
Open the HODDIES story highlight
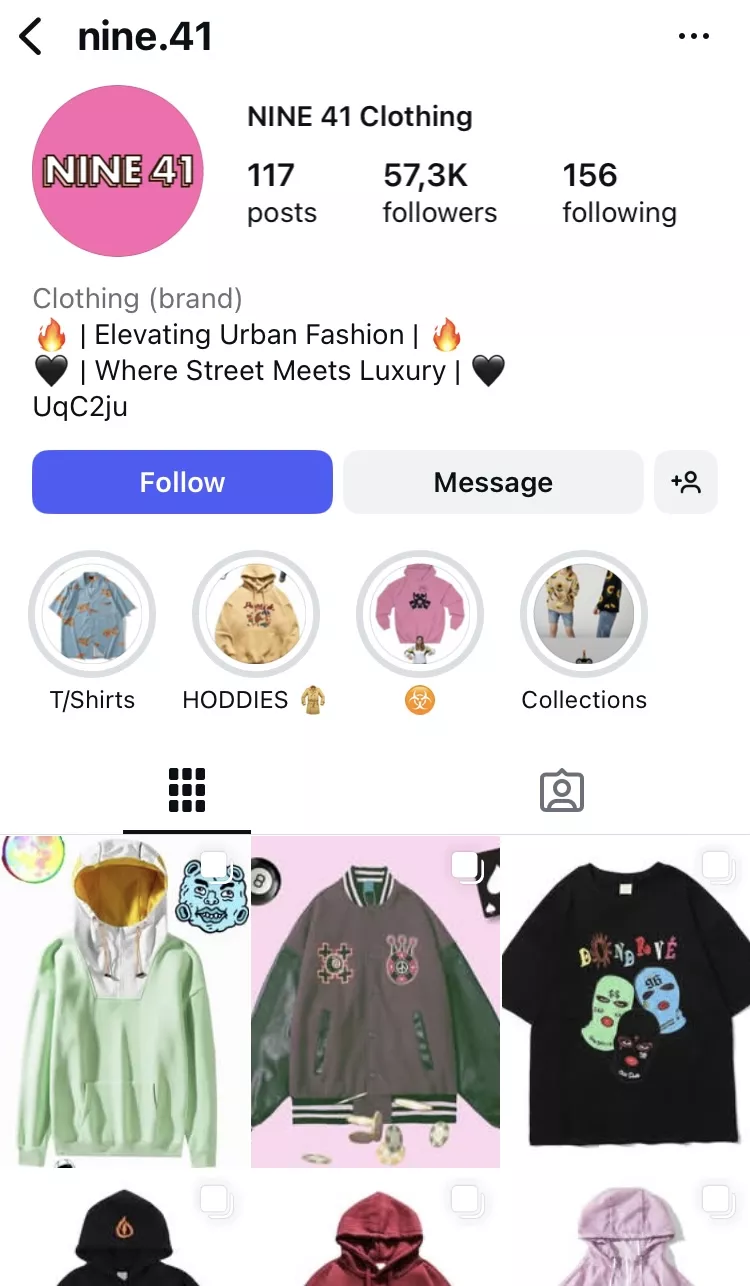pos(255,614)
